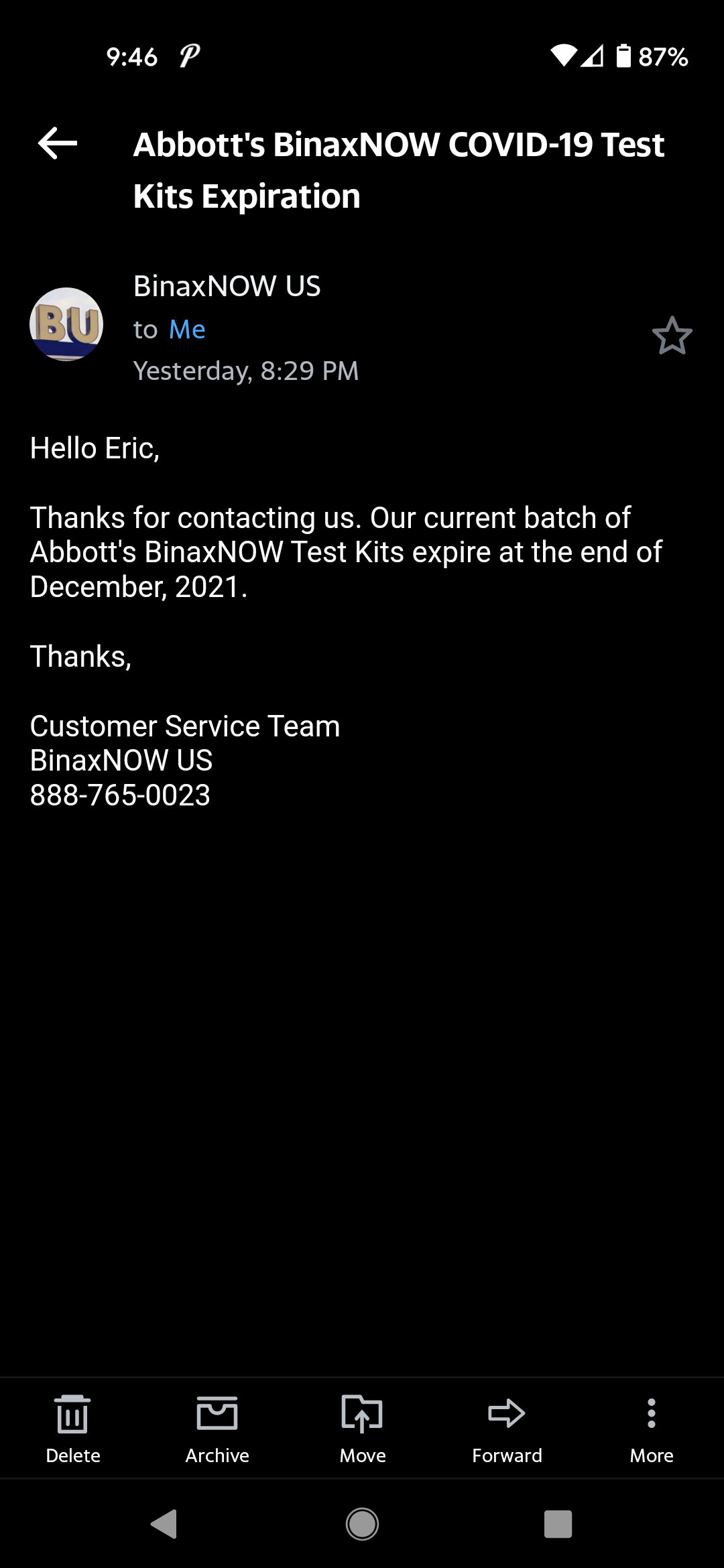Tap the system home button
The width and height of the screenshot is (724, 1568).
[x=362, y=1524]
